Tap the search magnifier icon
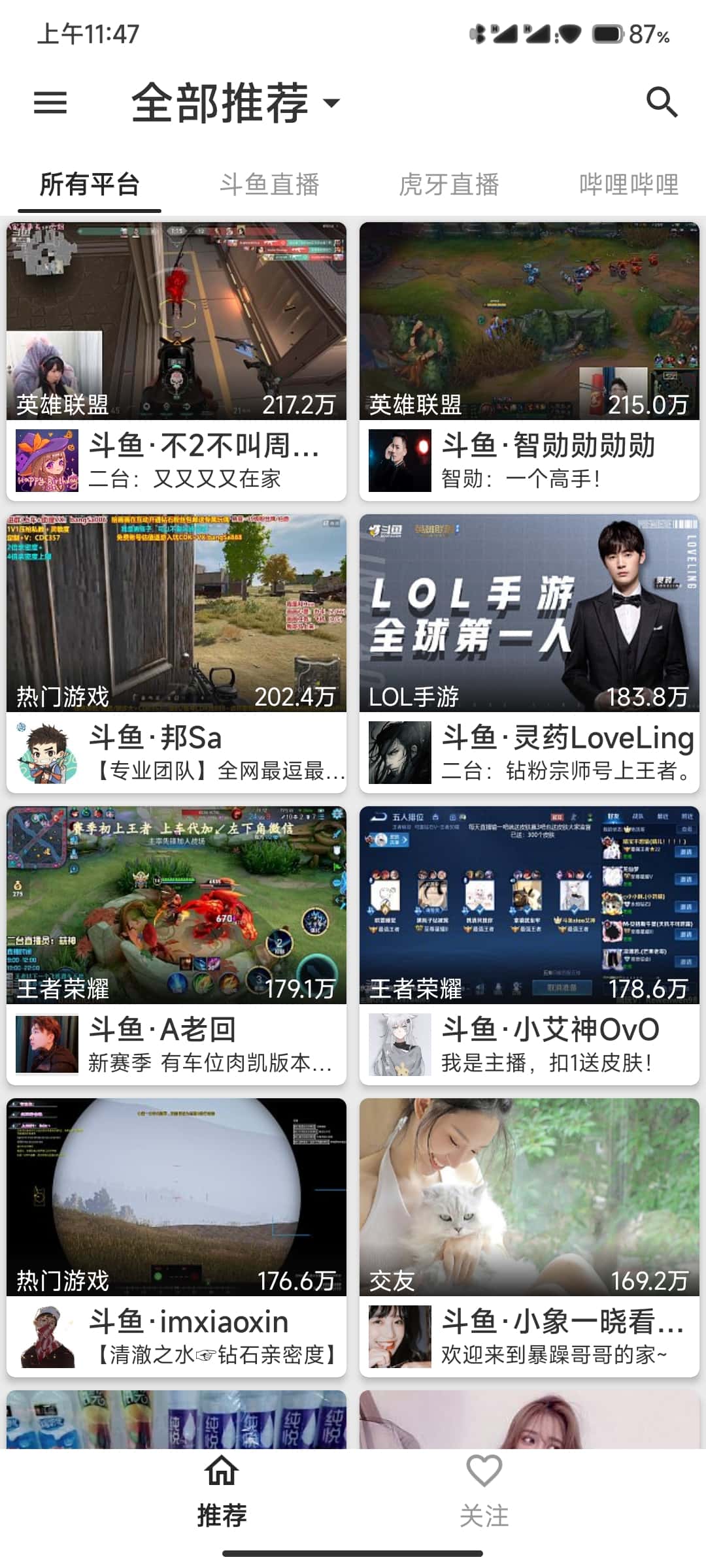 662,103
